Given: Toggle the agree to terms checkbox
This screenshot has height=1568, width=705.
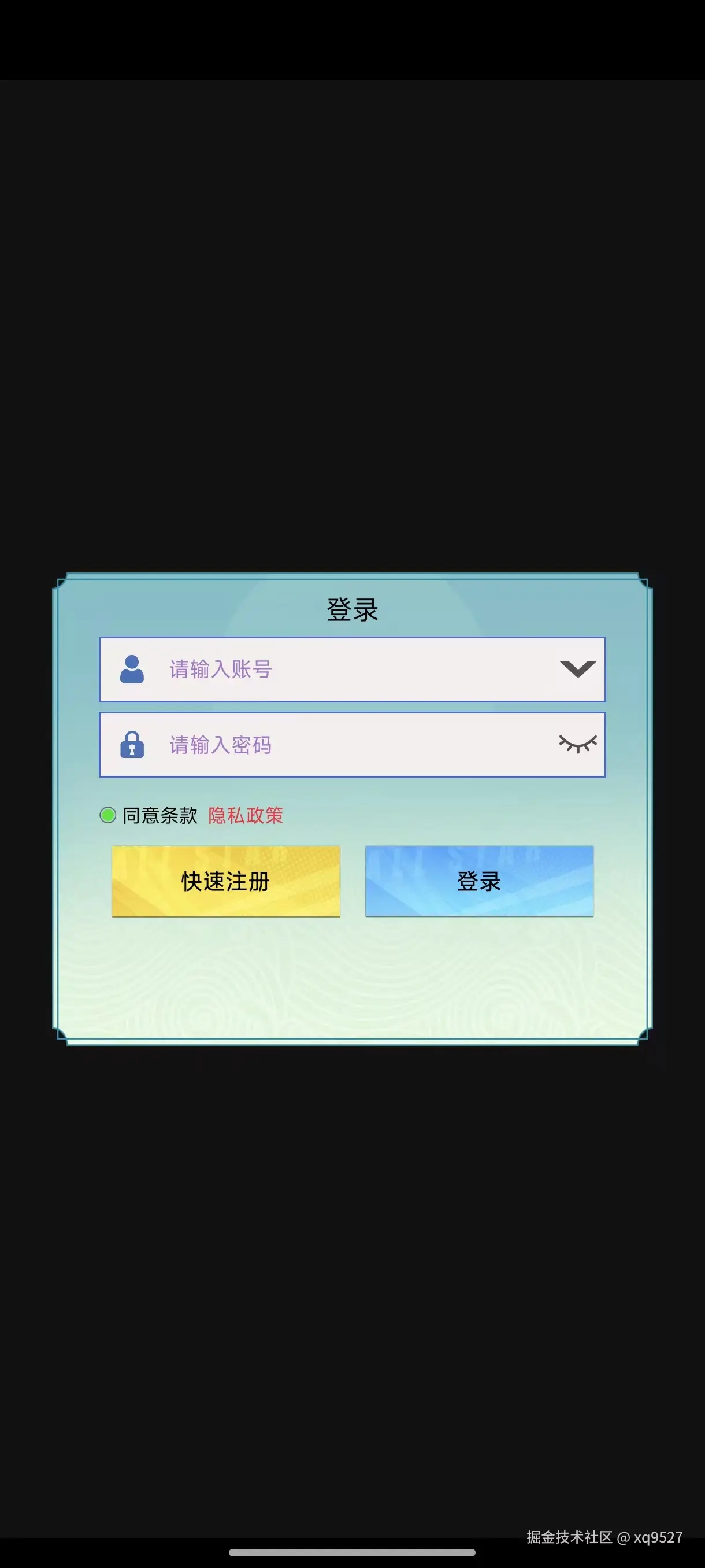Looking at the screenshot, I should pos(108,815).
